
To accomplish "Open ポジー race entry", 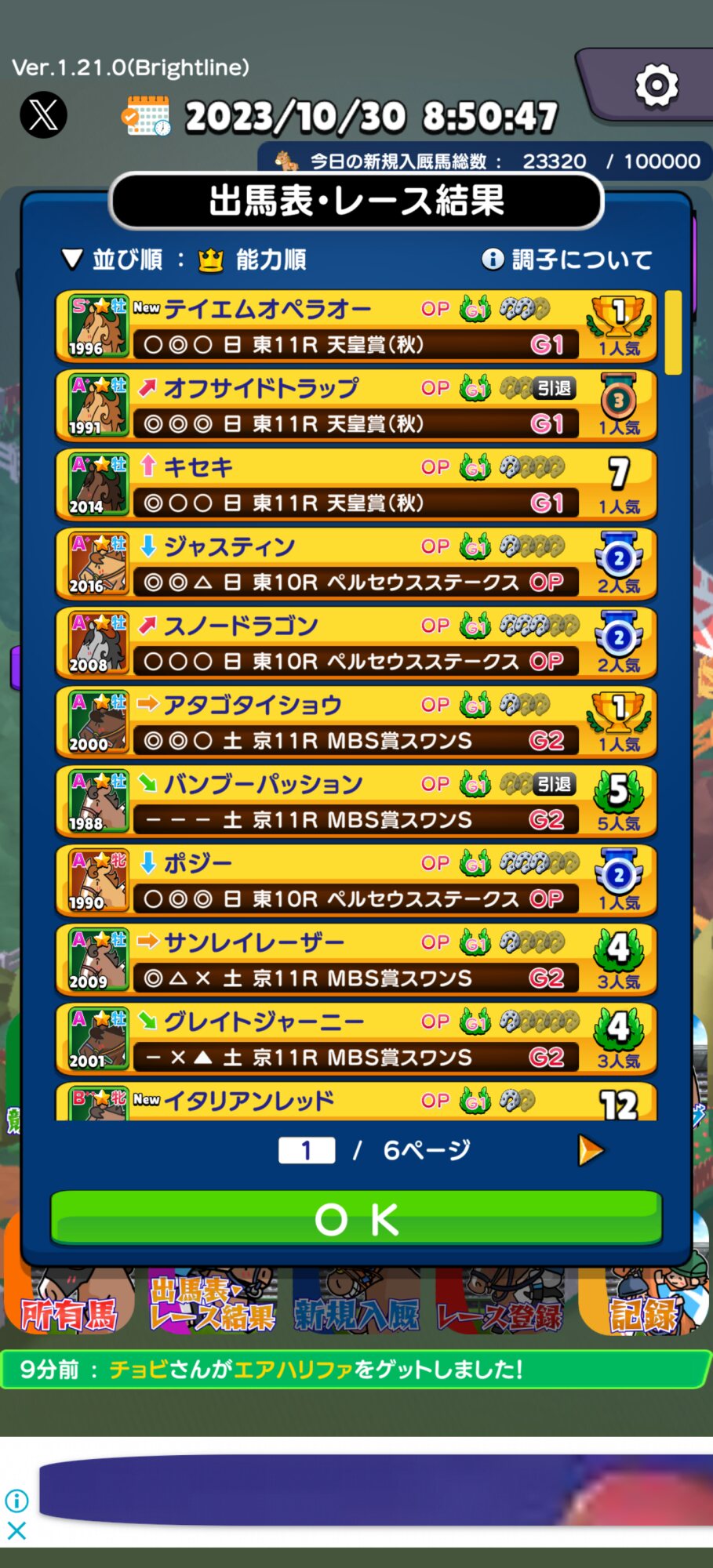I will 355,880.
